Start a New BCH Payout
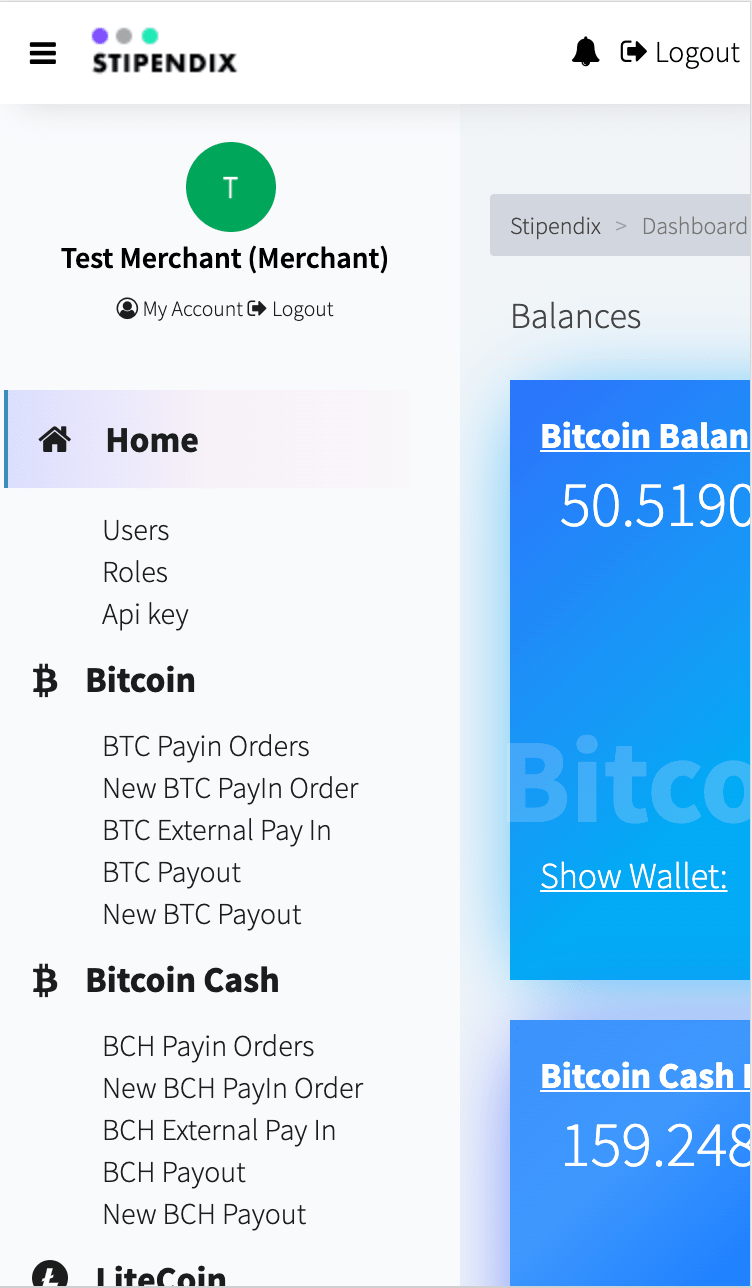The image size is (752, 1288). point(204,1214)
